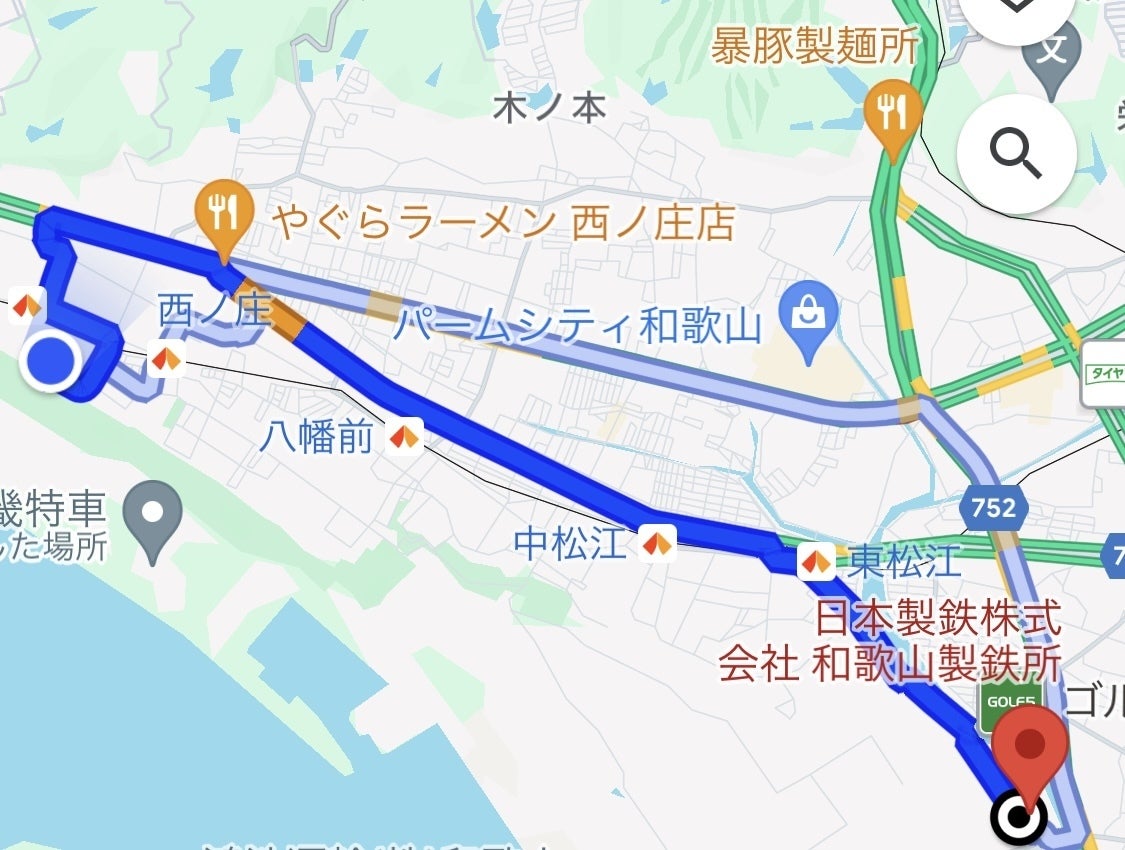Select the 中松江 bus stop marker
This screenshot has width=1125, height=850.
pyautogui.click(x=658, y=544)
